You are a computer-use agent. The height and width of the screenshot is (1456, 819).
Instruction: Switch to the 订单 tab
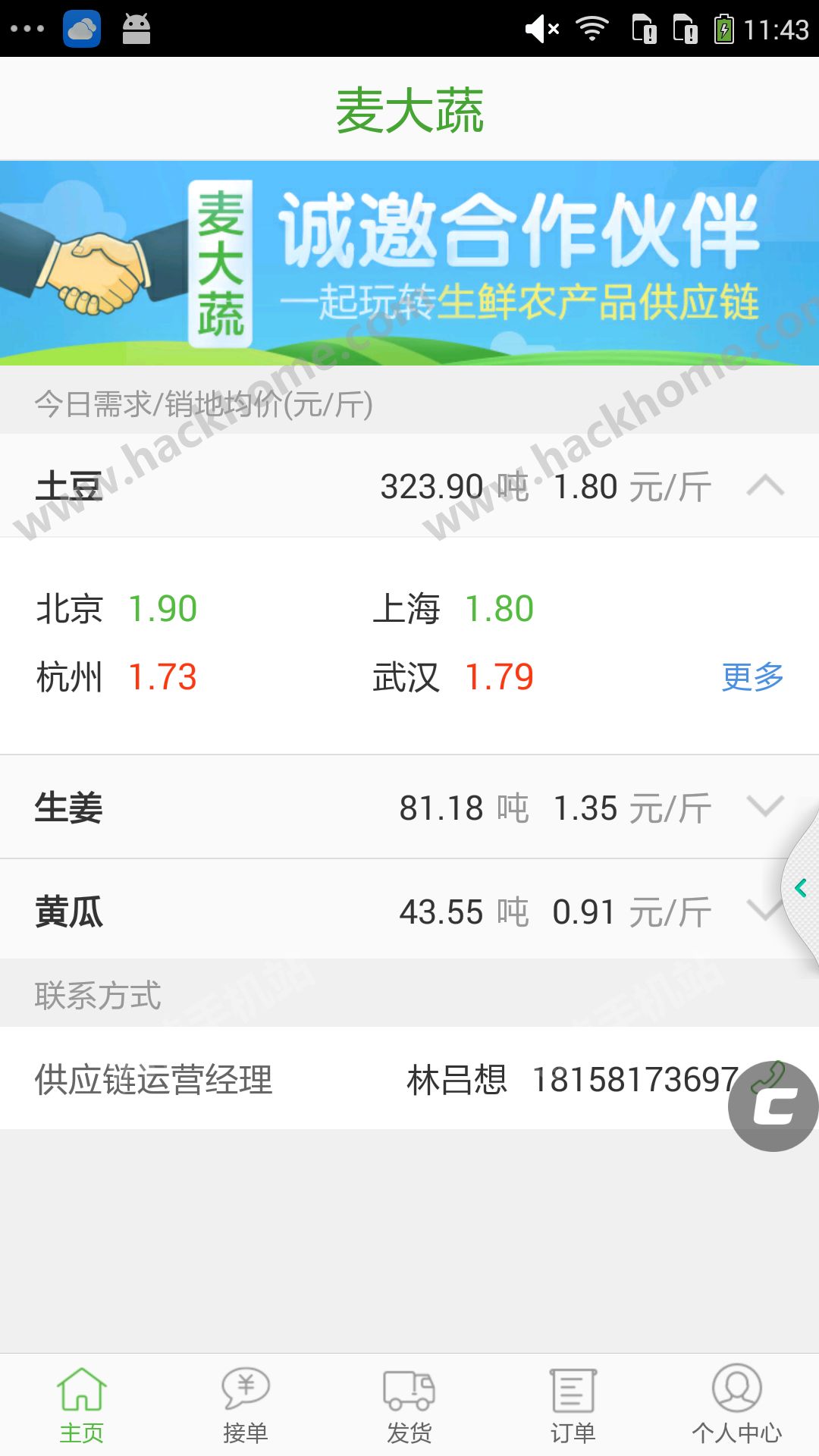click(573, 1405)
